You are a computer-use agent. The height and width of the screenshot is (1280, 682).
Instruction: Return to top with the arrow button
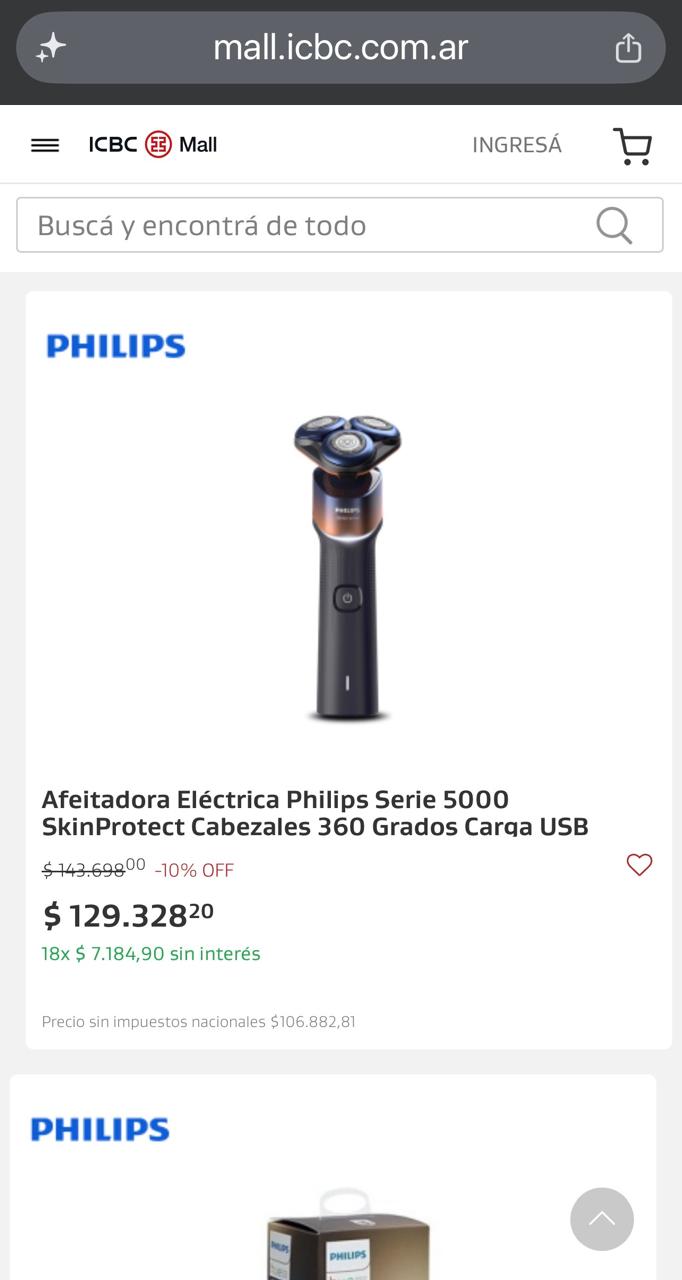[x=602, y=1219]
